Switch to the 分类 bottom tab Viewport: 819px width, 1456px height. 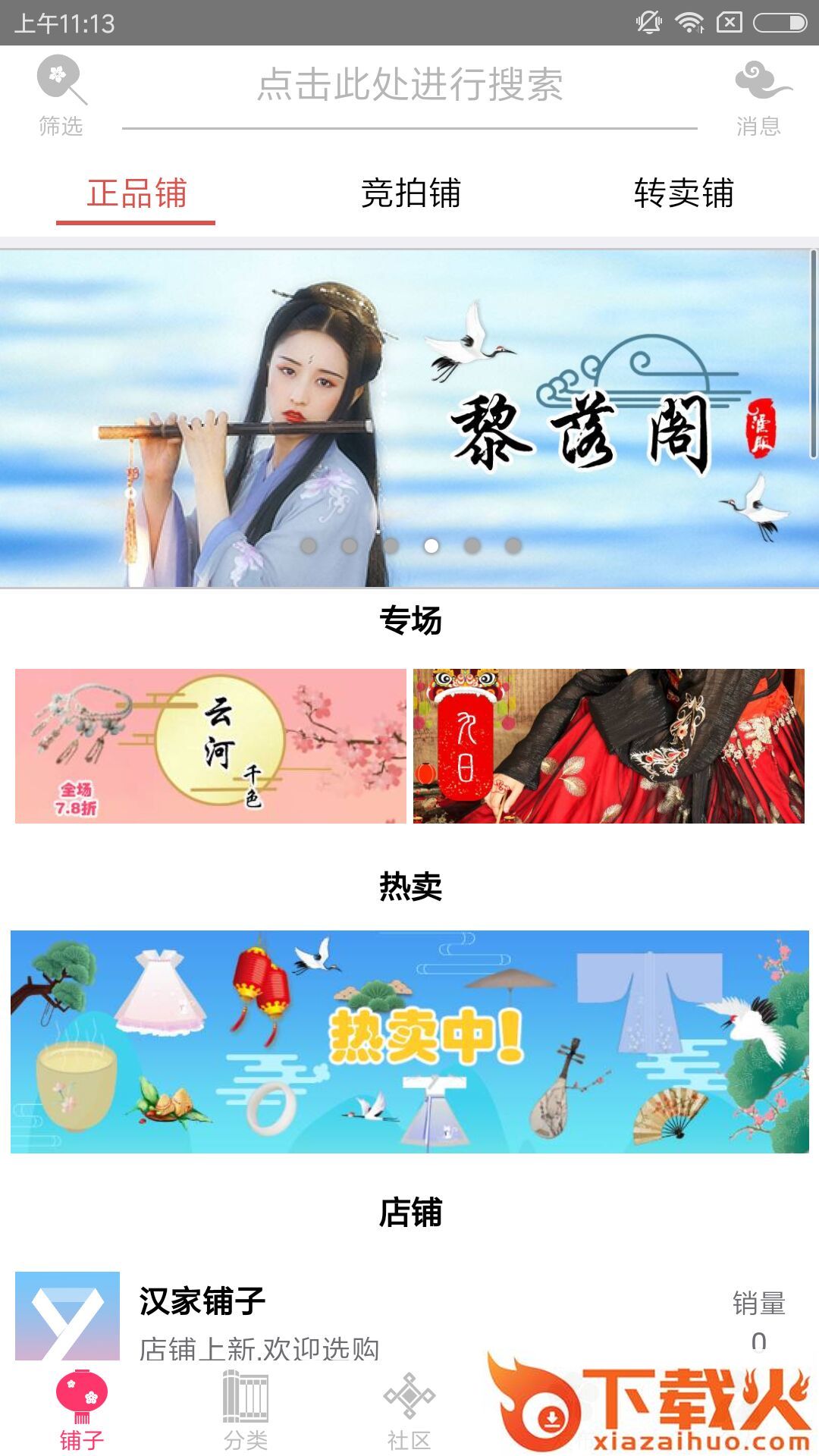(x=246, y=1410)
